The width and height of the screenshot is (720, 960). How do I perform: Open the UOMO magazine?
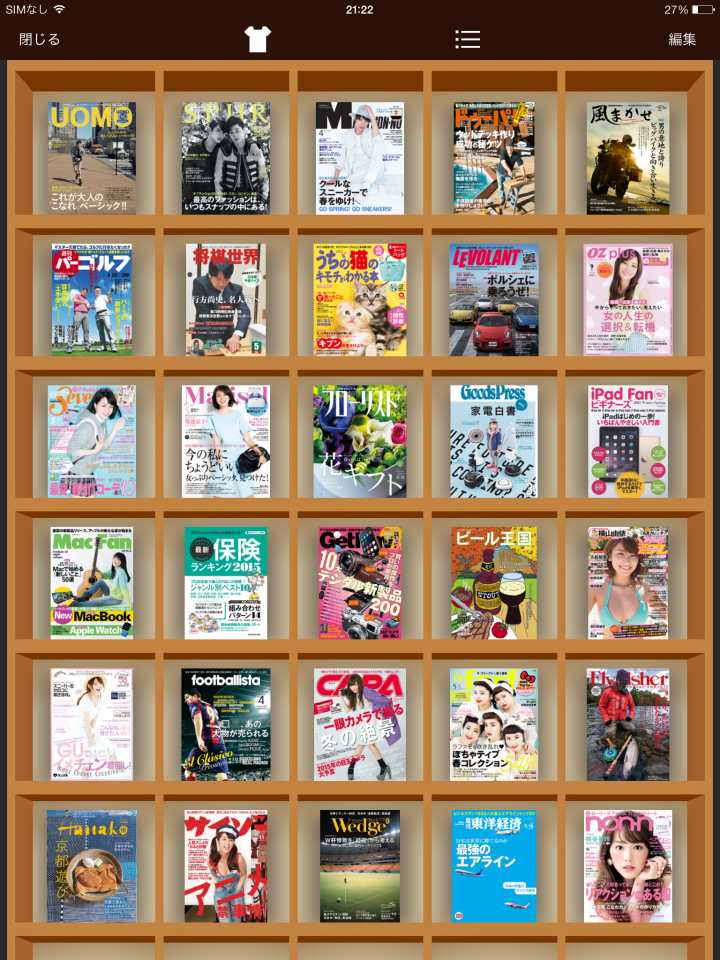coord(91,158)
